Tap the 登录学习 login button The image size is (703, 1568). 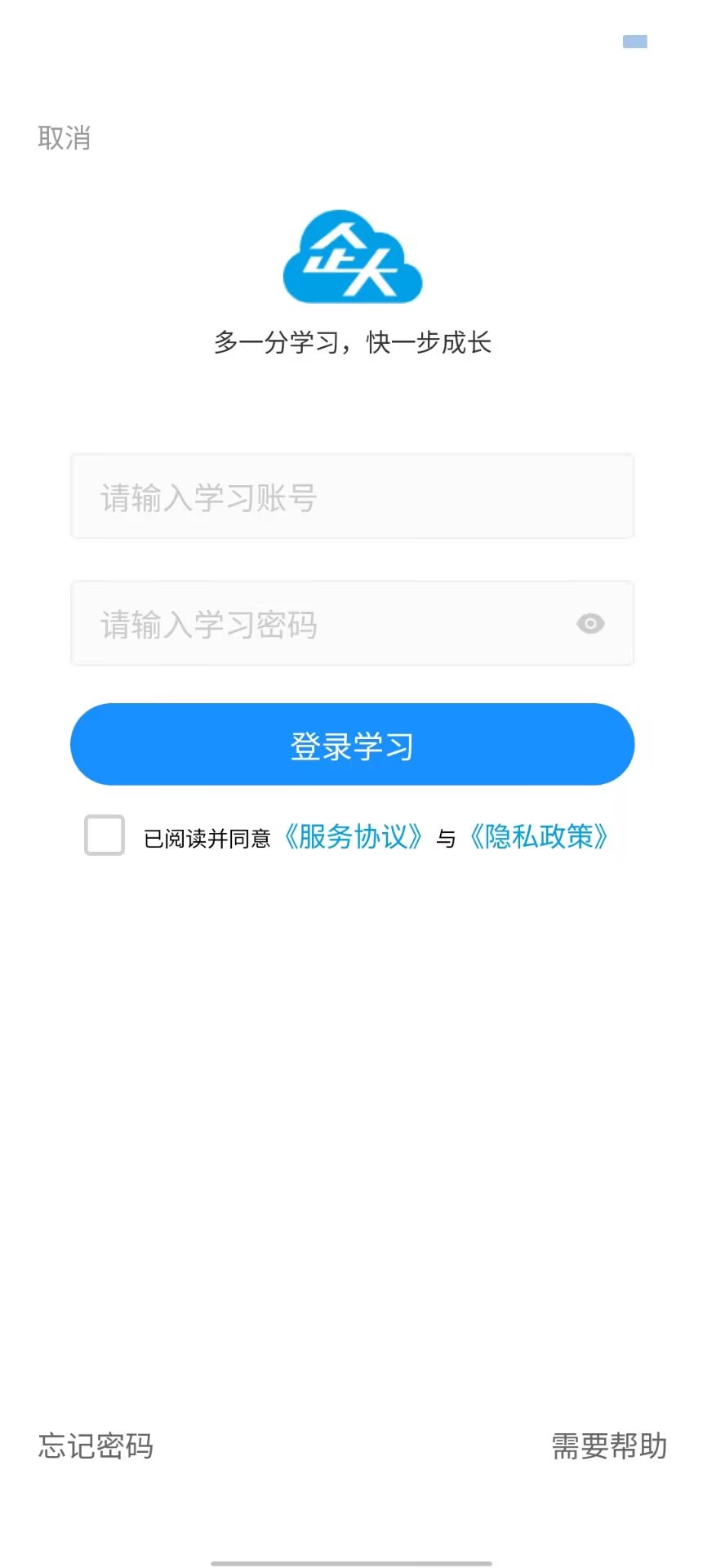tap(352, 745)
